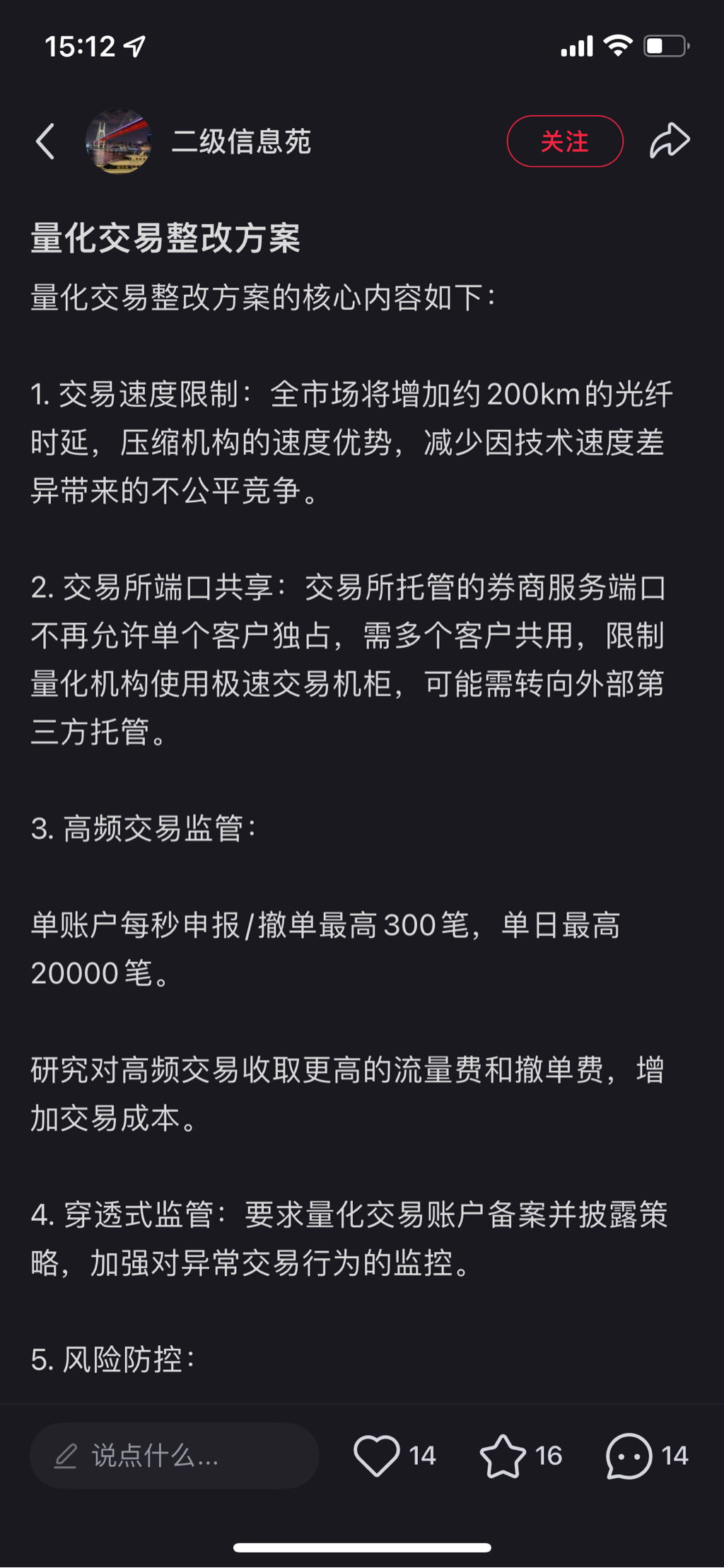Favorite this post with the star

(503, 1456)
